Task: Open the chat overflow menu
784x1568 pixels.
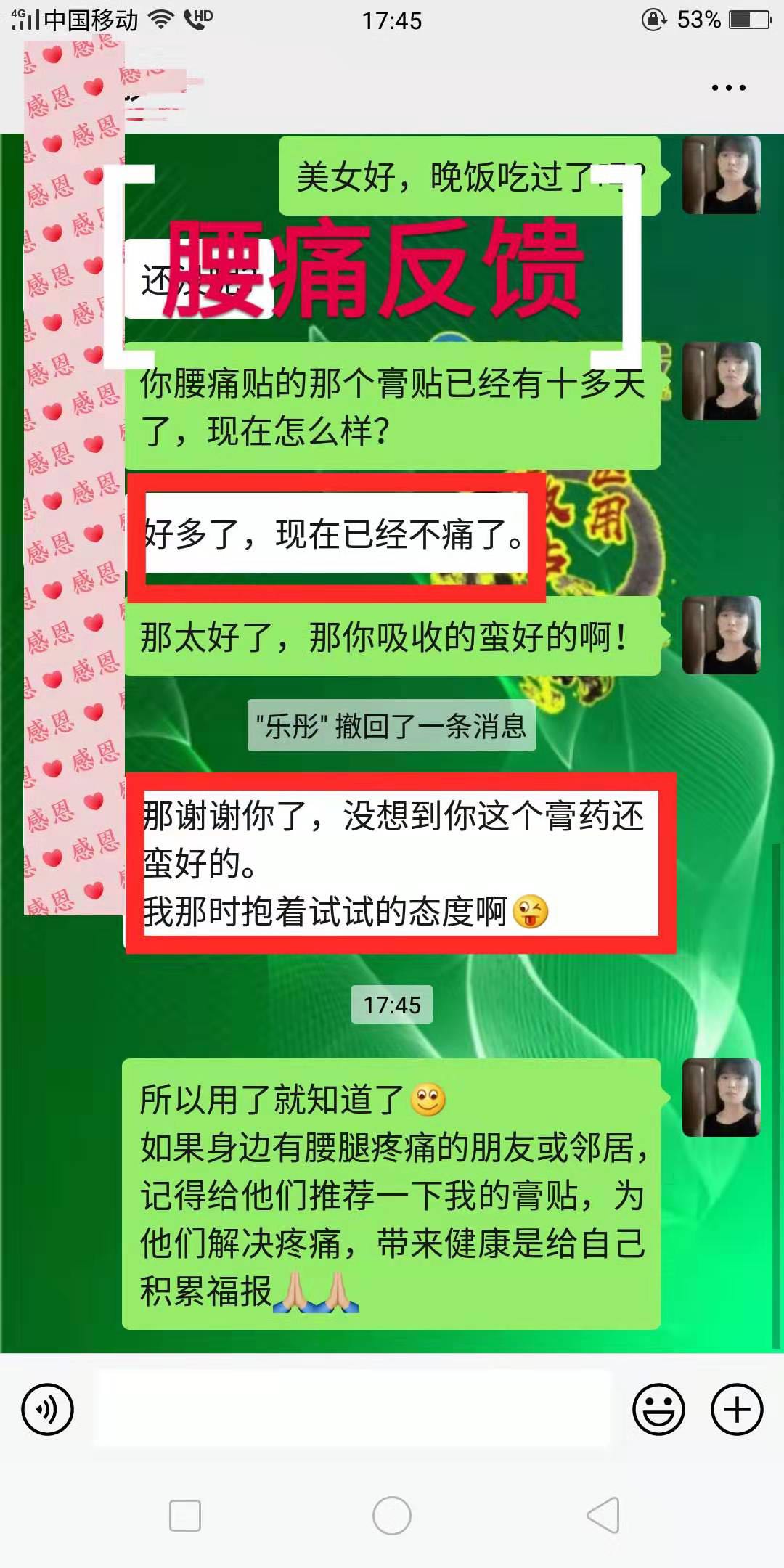Action: (x=728, y=88)
